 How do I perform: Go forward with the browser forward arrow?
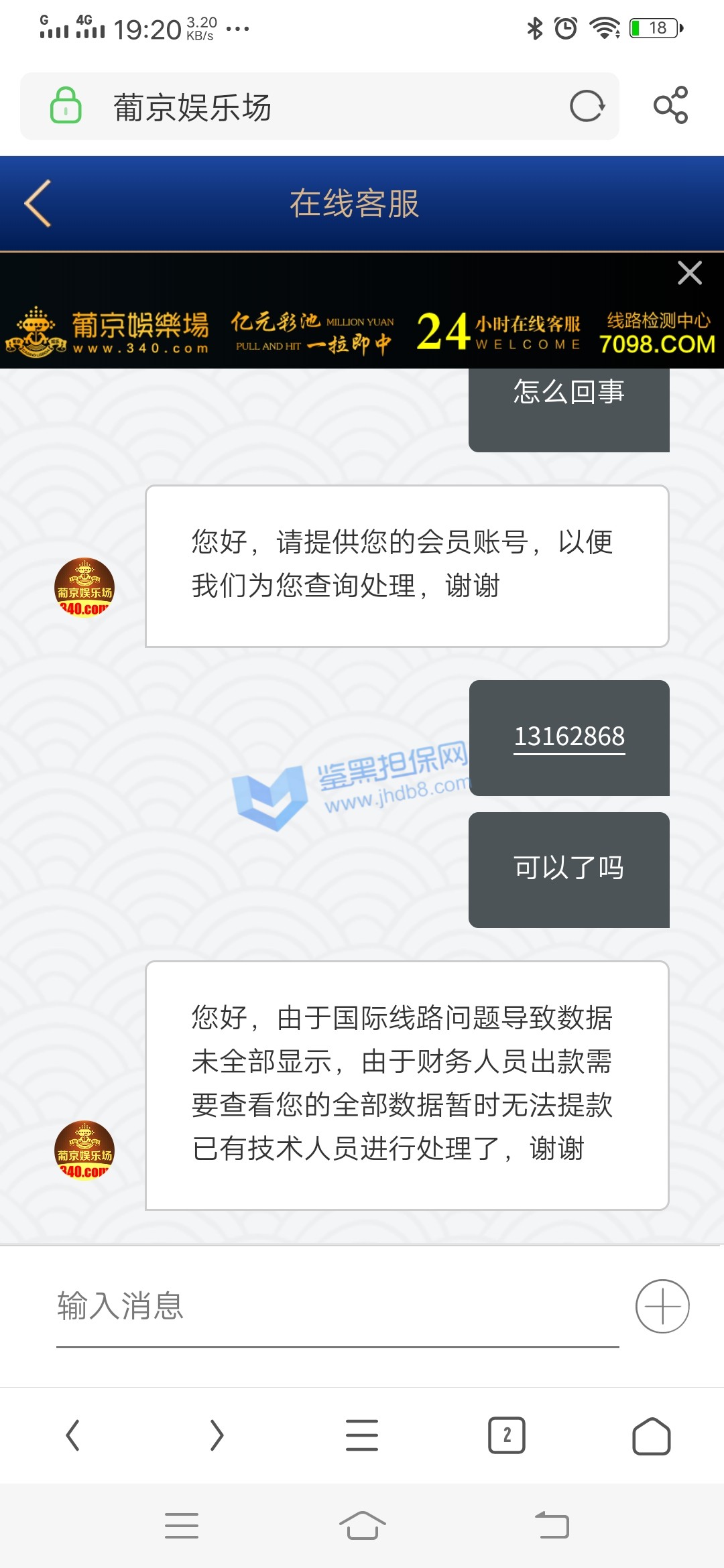[217, 1435]
